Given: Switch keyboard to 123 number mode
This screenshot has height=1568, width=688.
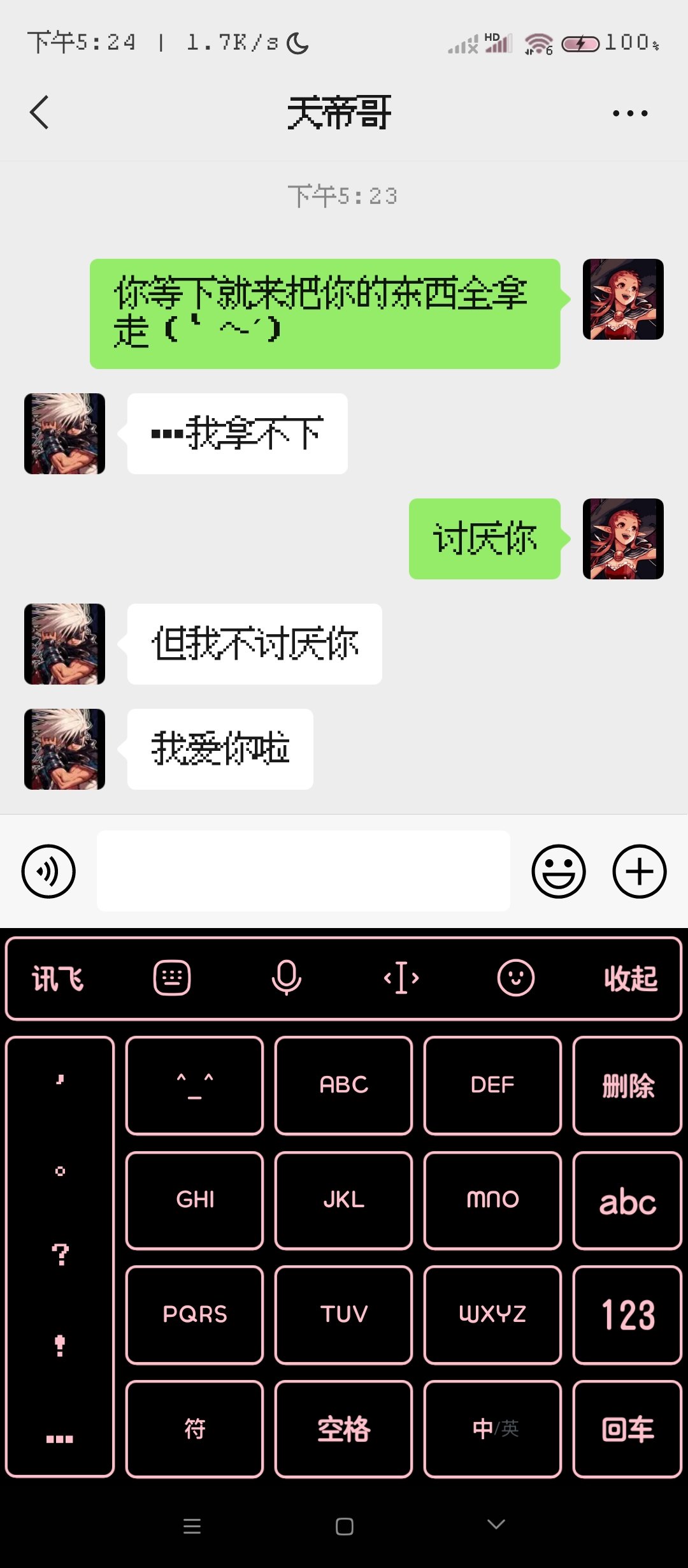Looking at the screenshot, I should point(627,1315).
